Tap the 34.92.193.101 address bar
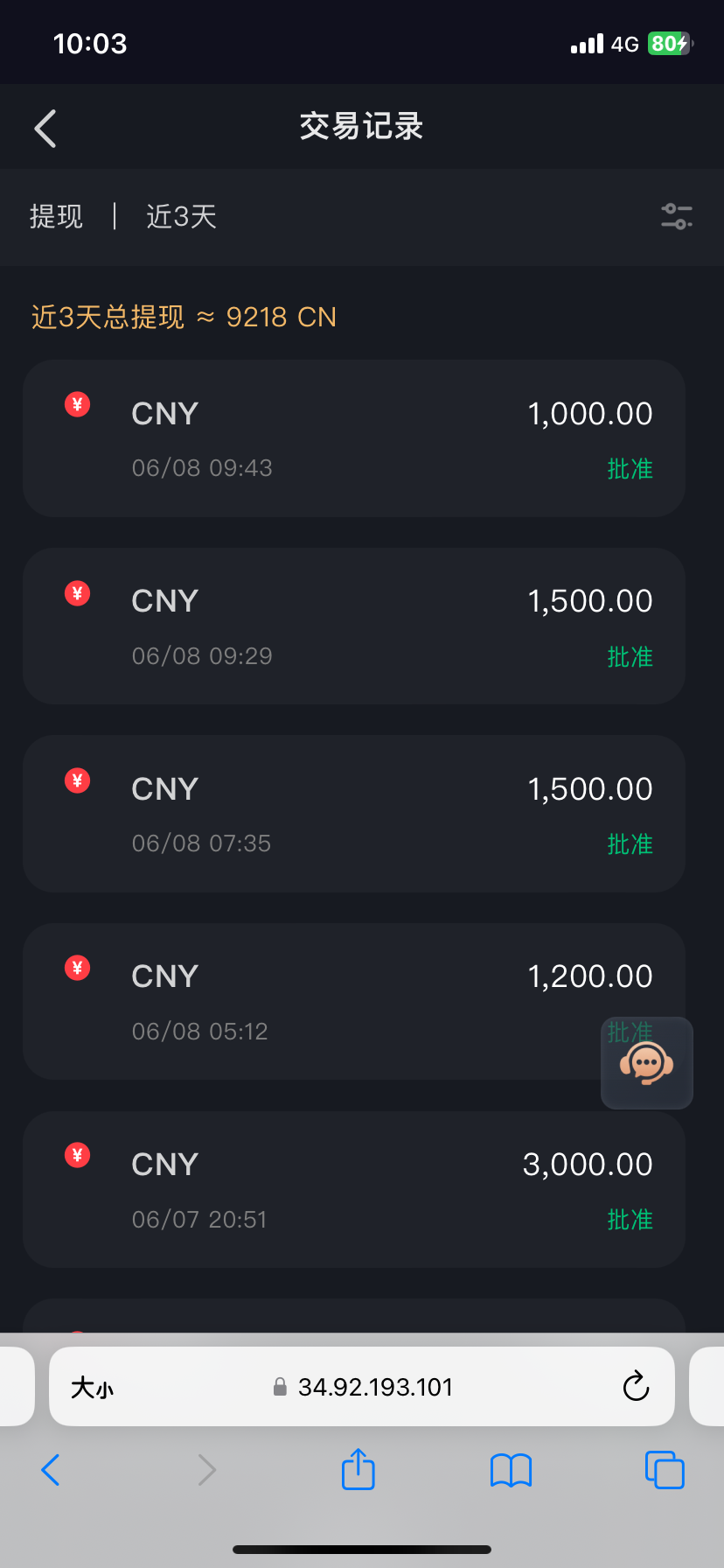The height and width of the screenshot is (1568, 724). point(362,1387)
